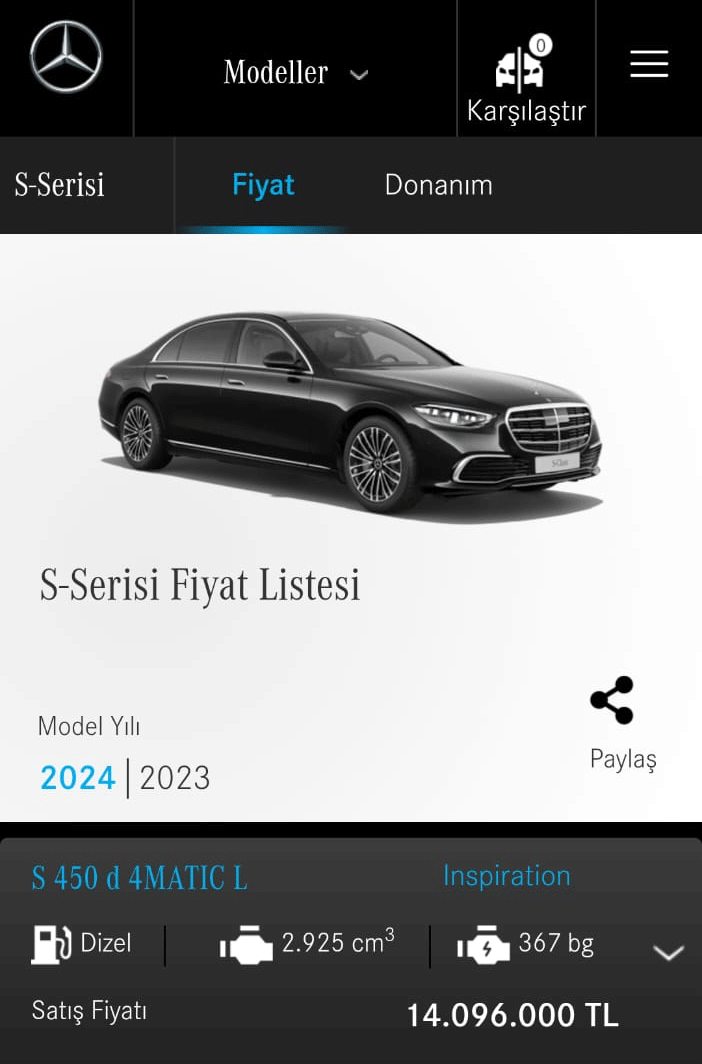Switch to the Donanım tab
The height and width of the screenshot is (1064, 702).
(x=438, y=185)
